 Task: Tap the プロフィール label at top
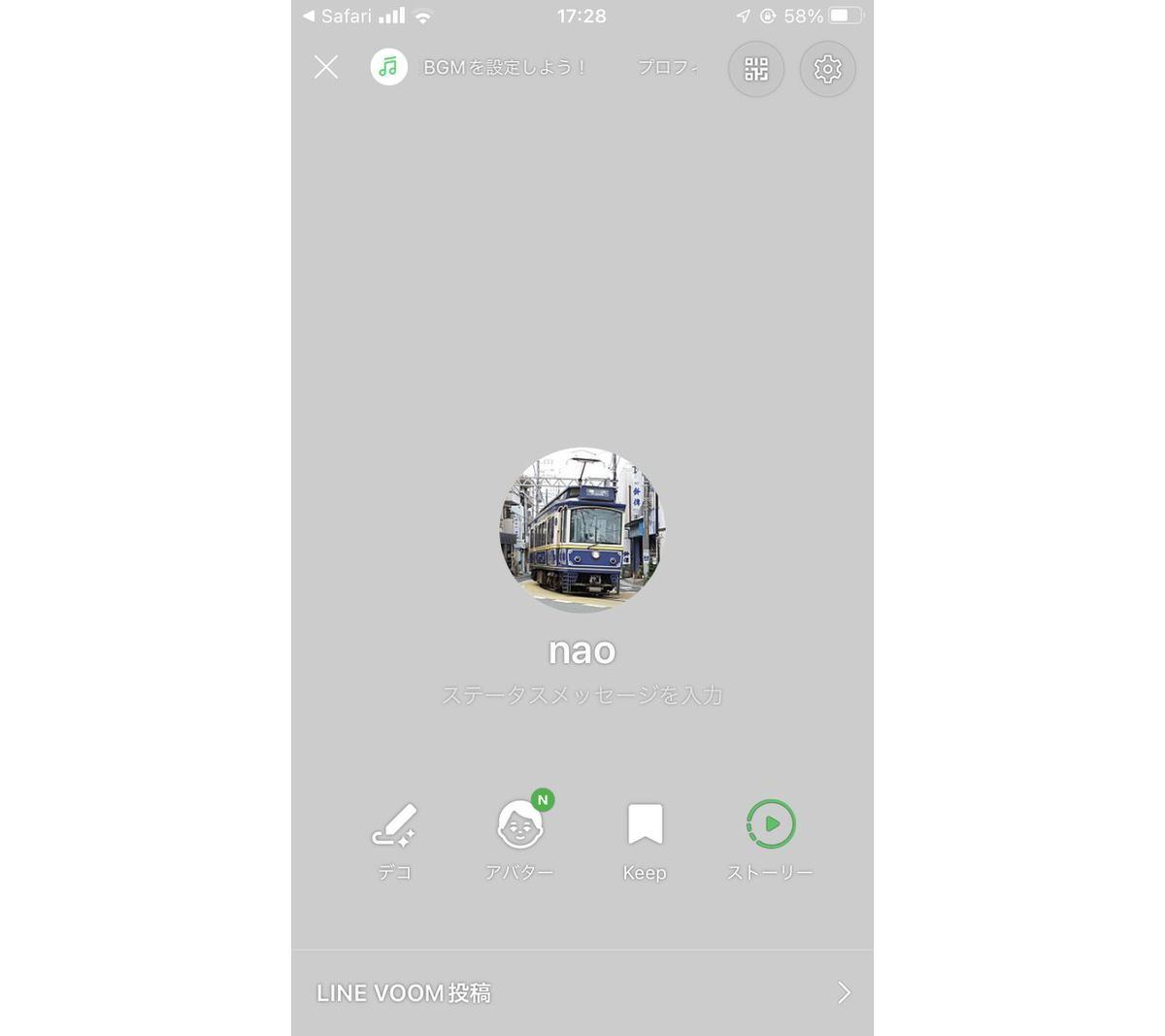coord(668,67)
